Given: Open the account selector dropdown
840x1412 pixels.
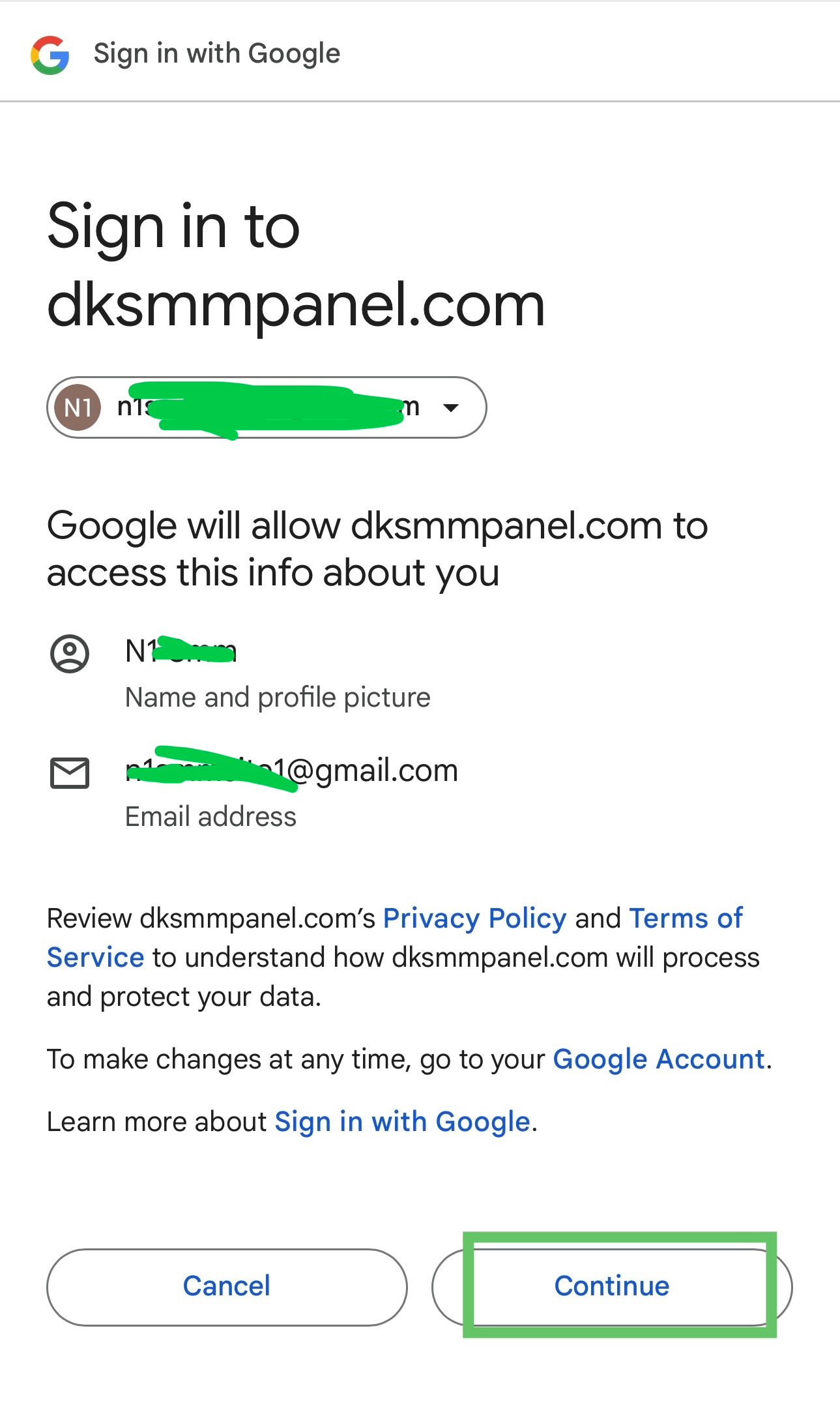Looking at the screenshot, I should 450,408.
